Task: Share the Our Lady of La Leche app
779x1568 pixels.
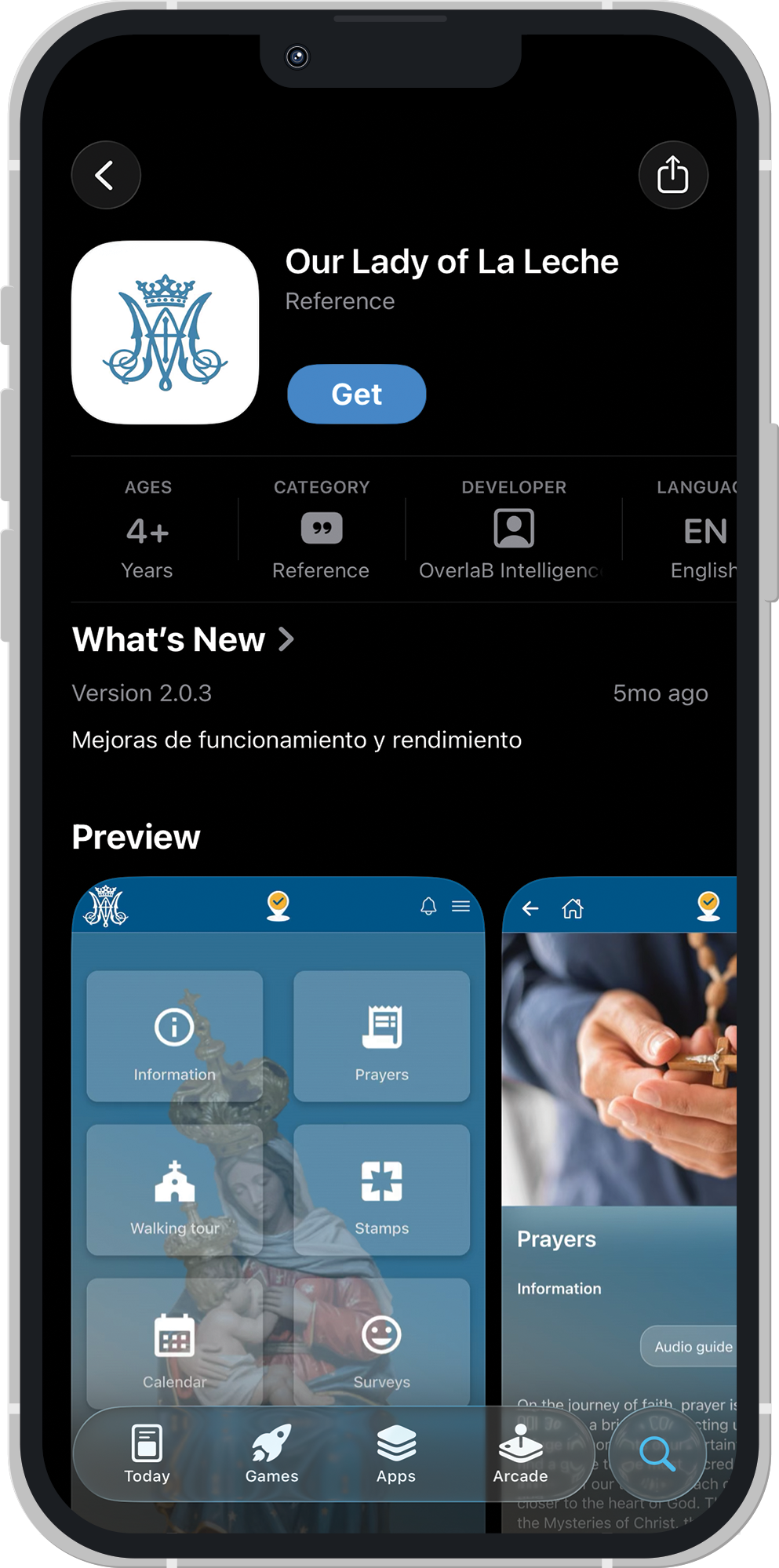Action: 672,175
